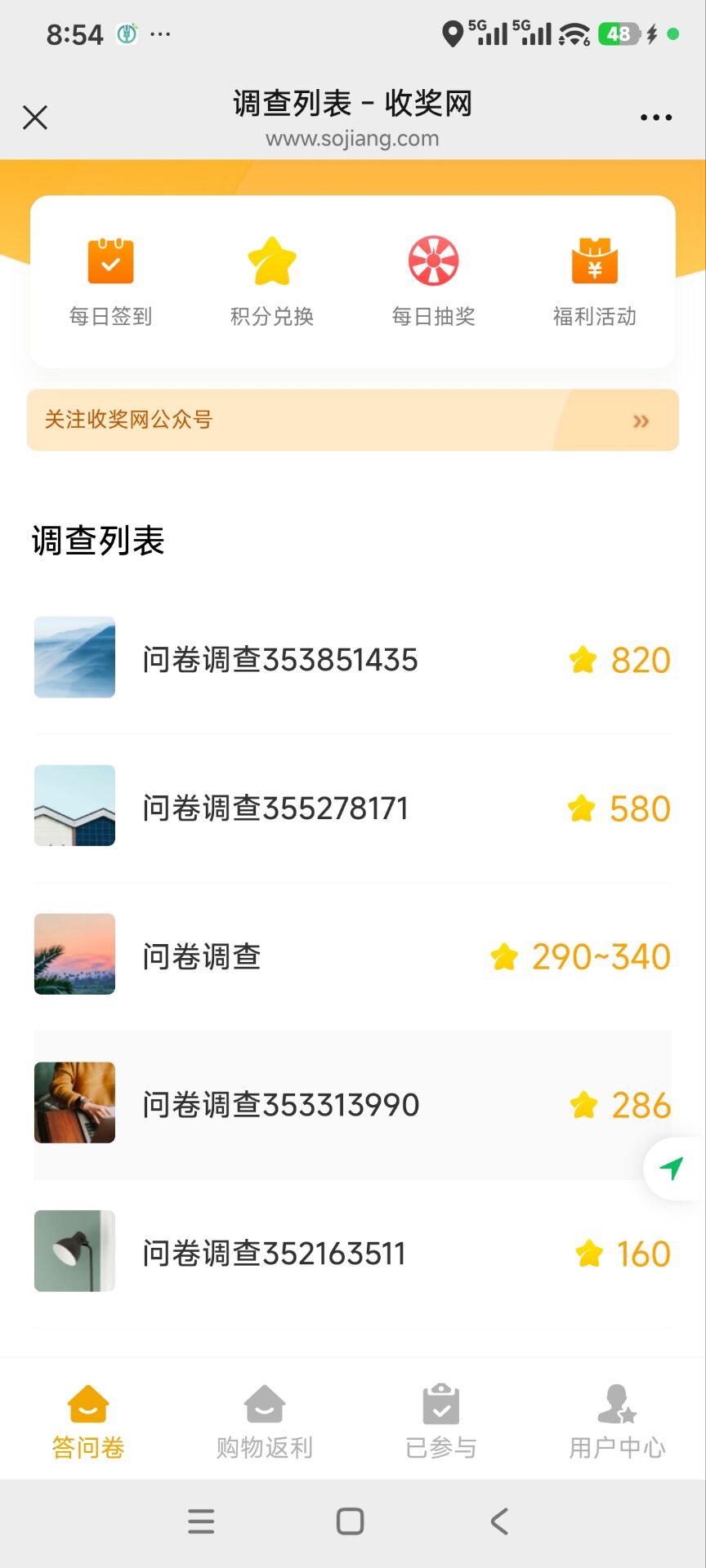Open the battery indicator showing 48
Screen dimensions: 706x1568
619,33
